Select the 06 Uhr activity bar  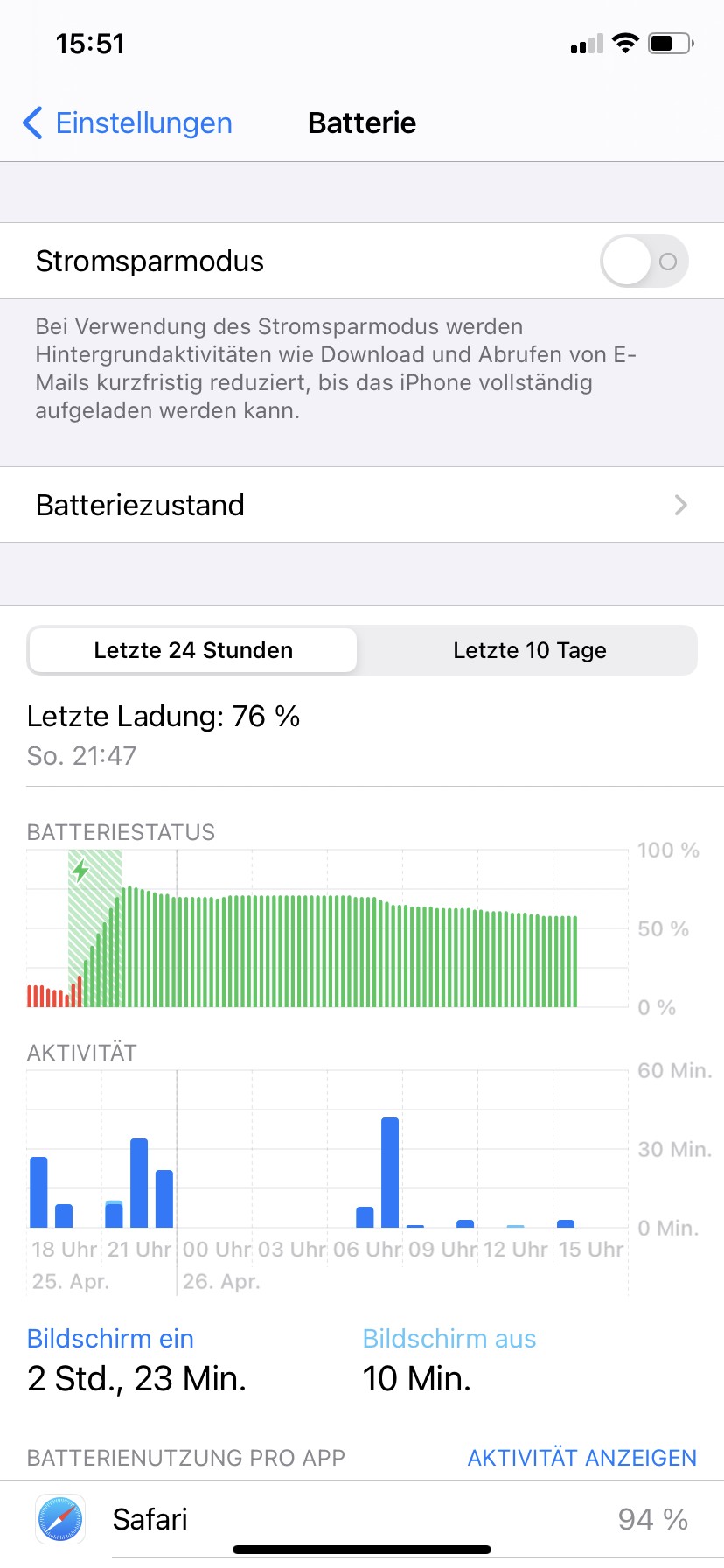365,1216
